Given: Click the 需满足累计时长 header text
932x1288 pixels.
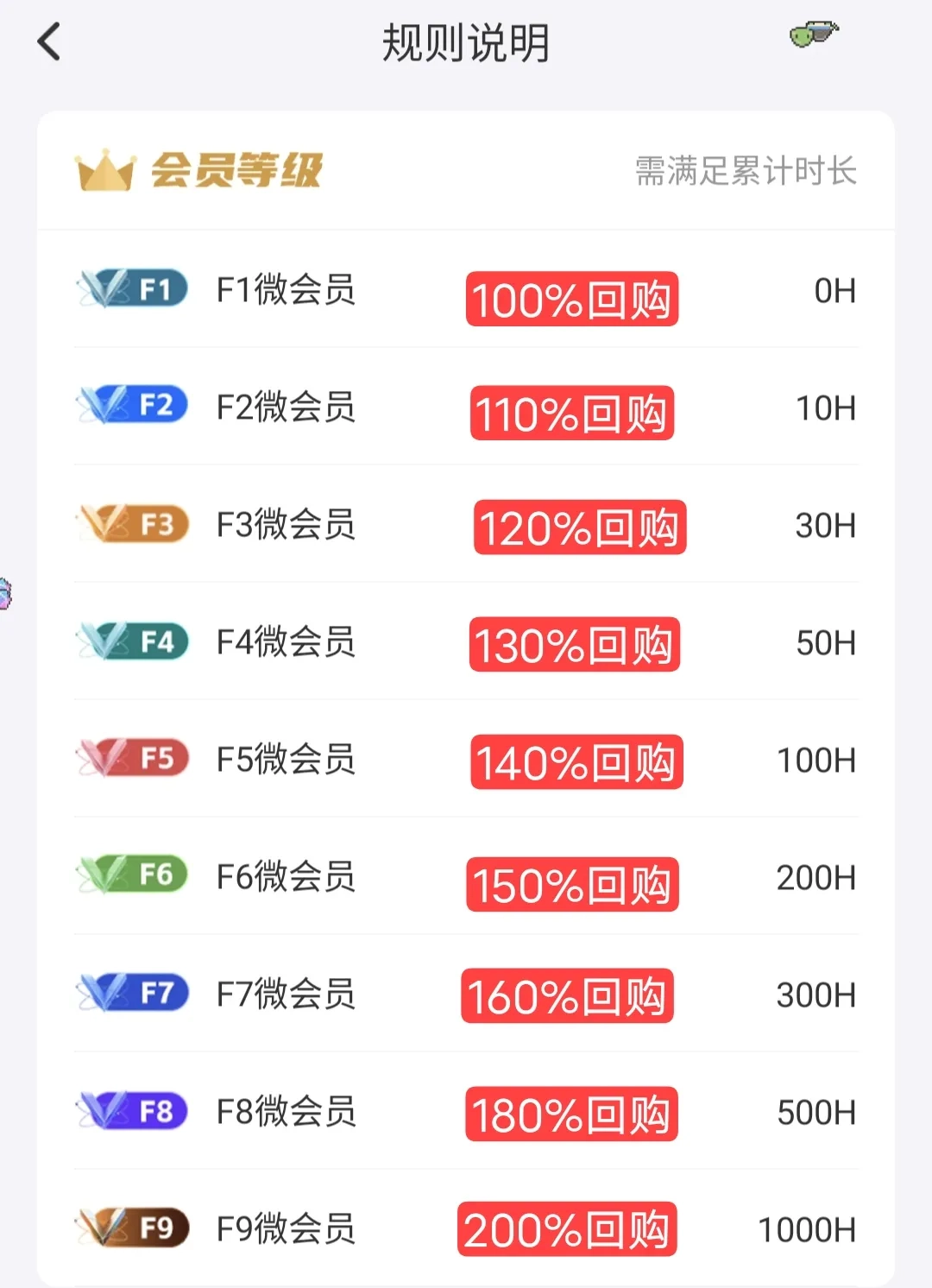Looking at the screenshot, I should (x=745, y=171).
